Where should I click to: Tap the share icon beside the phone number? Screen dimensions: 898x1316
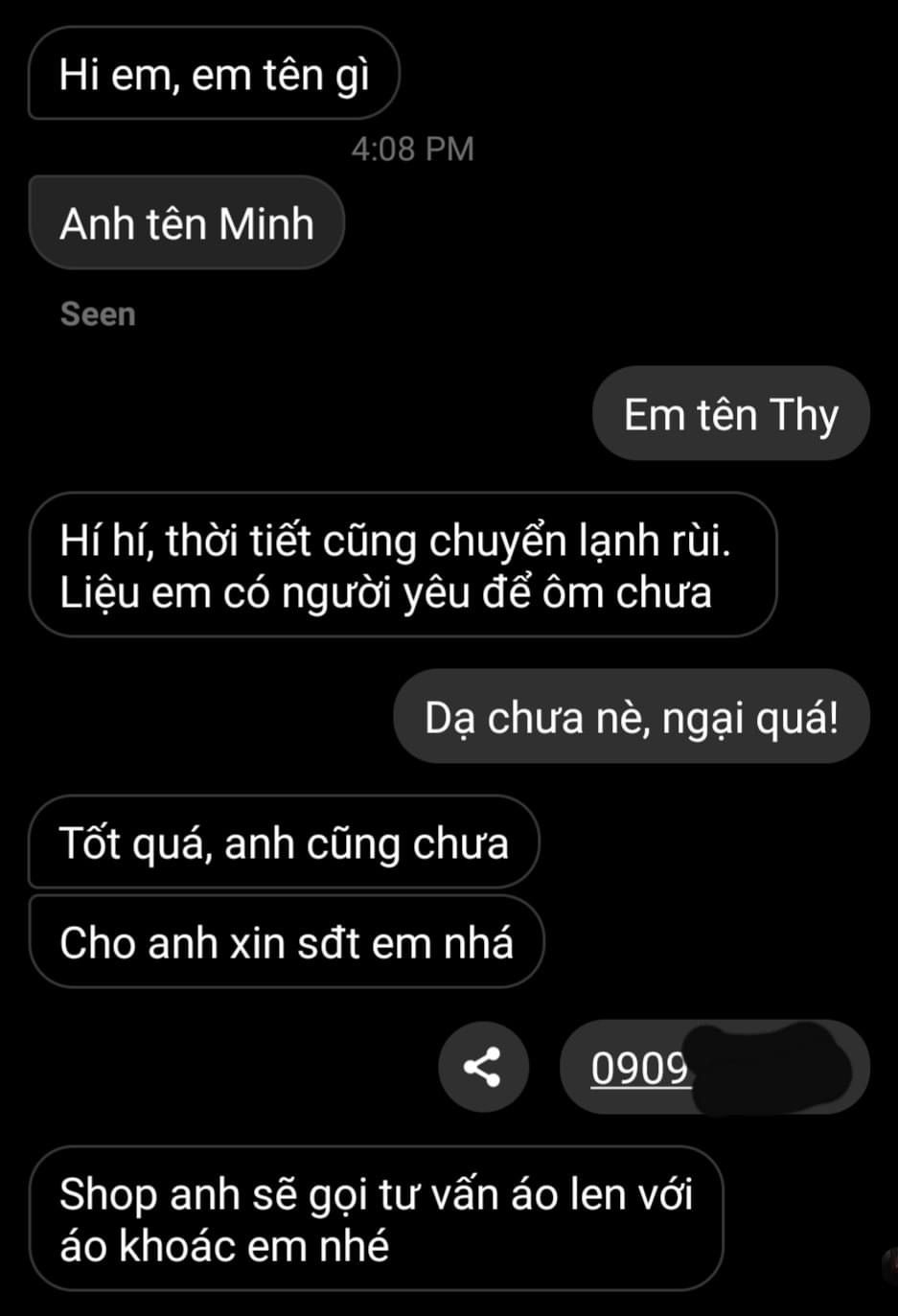point(483,1067)
